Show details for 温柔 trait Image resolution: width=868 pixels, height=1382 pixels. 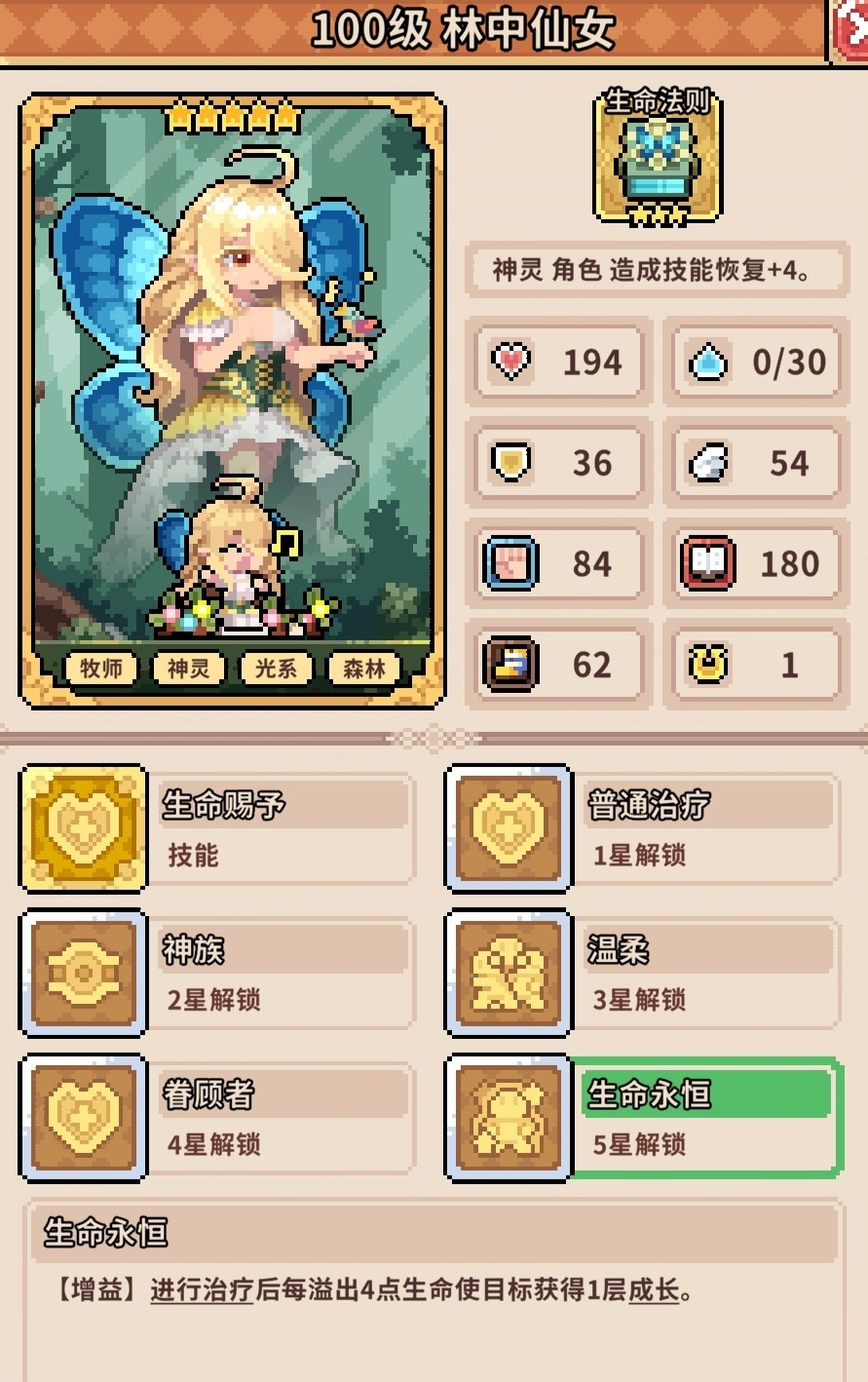click(643, 973)
